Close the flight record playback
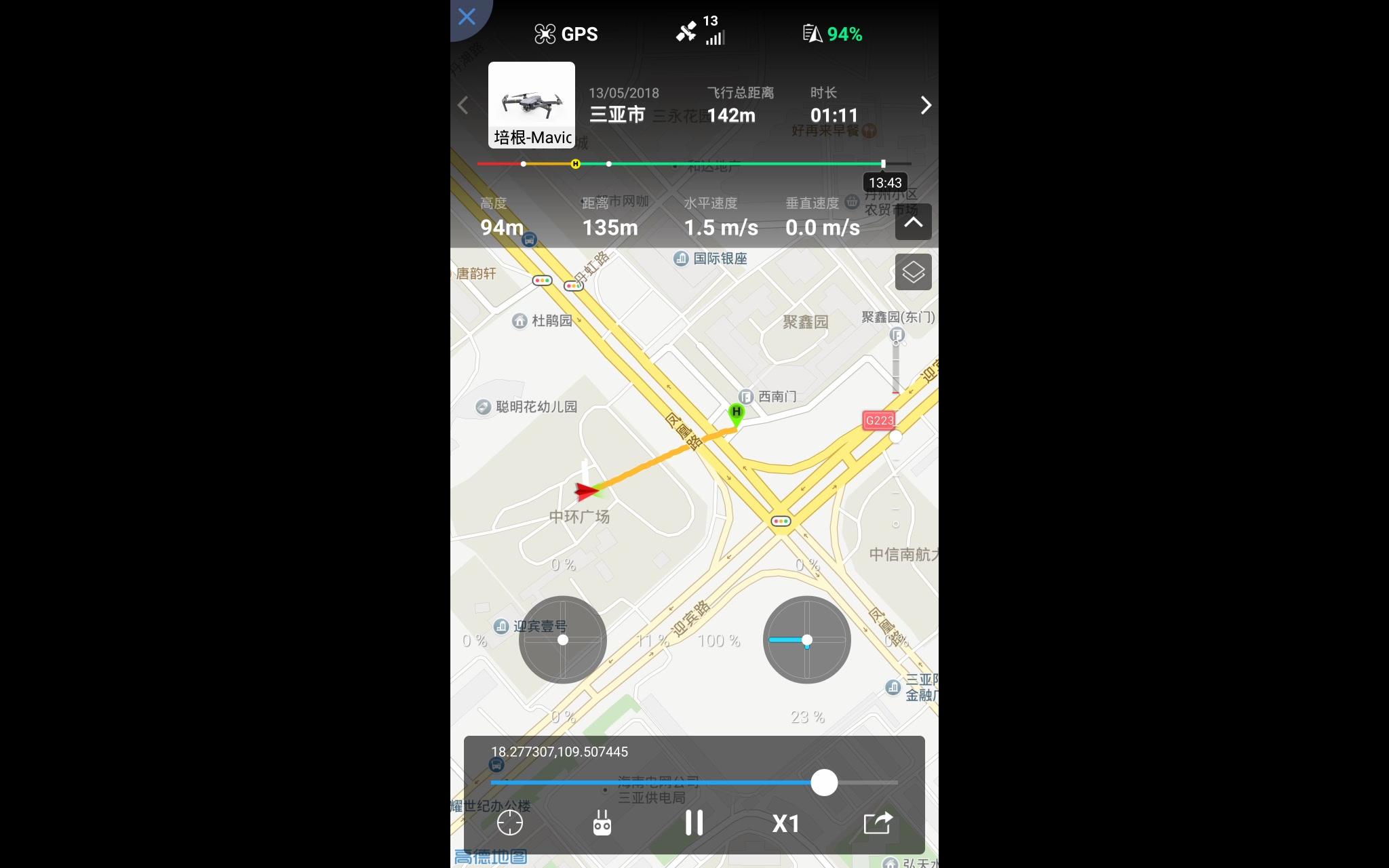Viewport: 1389px width, 868px height. [x=467, y=17]
